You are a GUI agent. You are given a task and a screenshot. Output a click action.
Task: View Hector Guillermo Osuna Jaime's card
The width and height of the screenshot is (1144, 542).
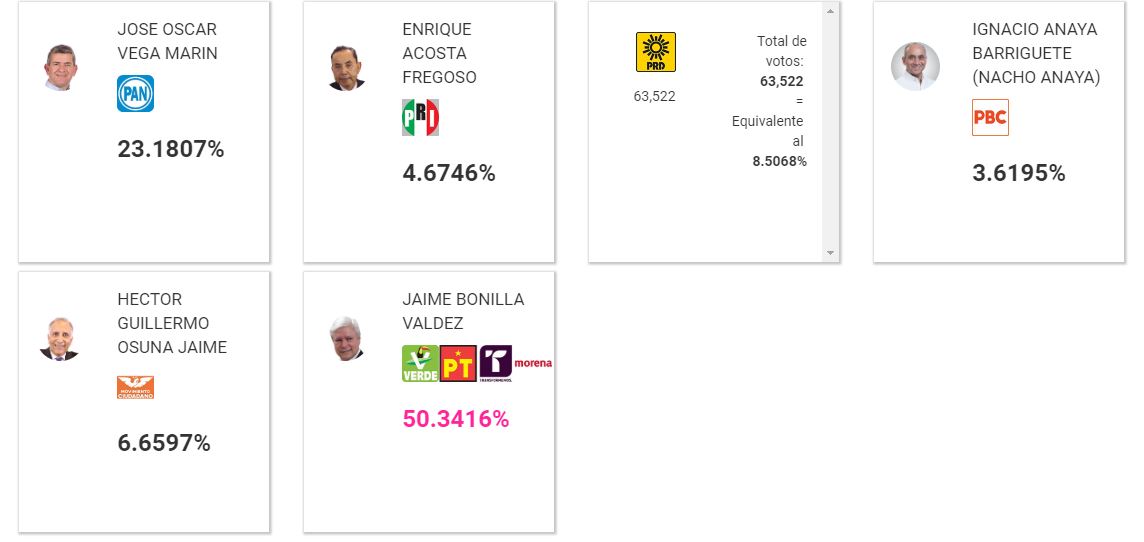tap(144, 402)
